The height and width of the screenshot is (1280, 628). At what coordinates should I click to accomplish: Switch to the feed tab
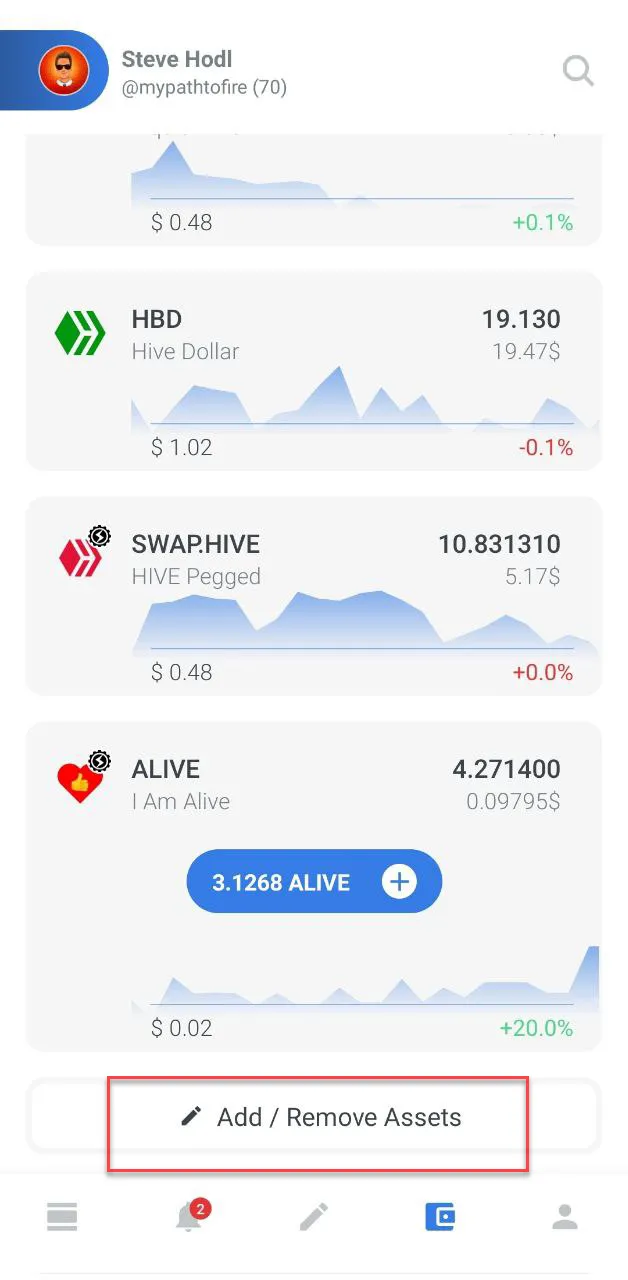(x=62, y=1217)
